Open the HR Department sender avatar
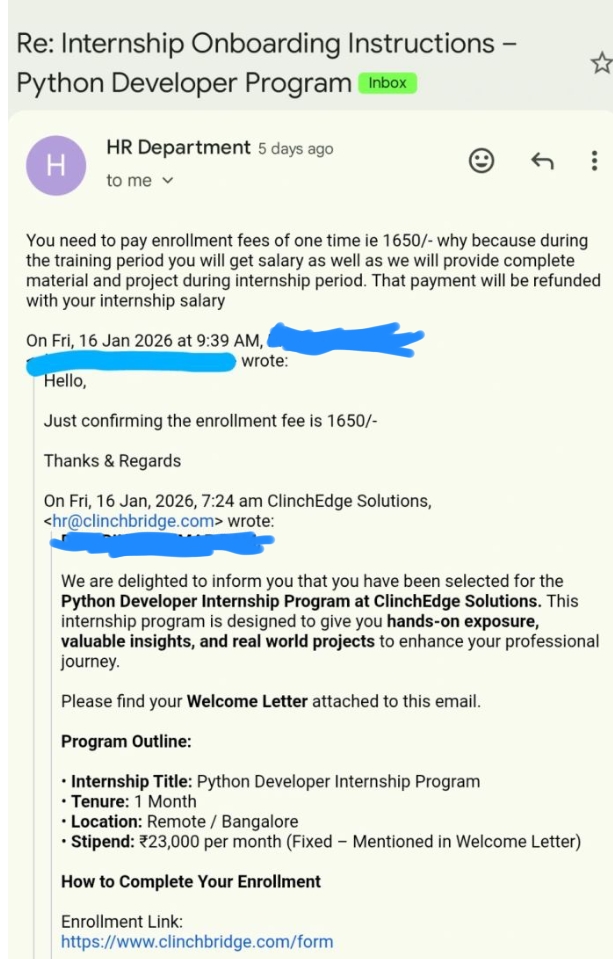This screenshot has height=959, width=613. [56, 165]
